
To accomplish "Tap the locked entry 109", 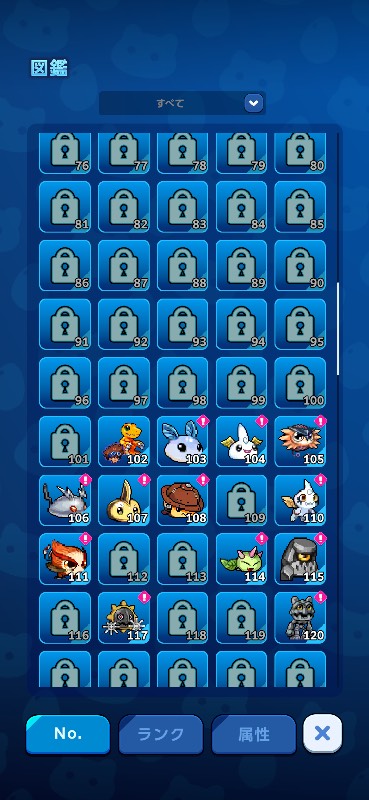I will [x=241, y=500].
